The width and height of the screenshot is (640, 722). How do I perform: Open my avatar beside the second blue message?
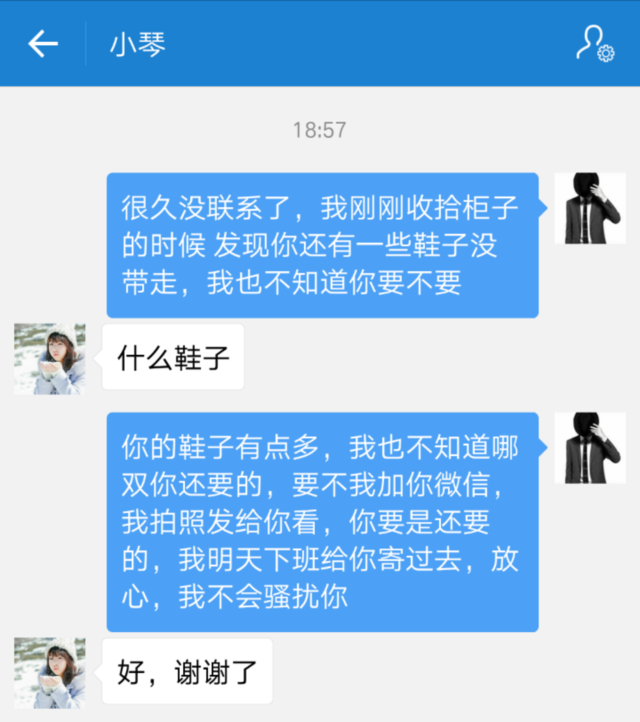[x=590, y=448]
